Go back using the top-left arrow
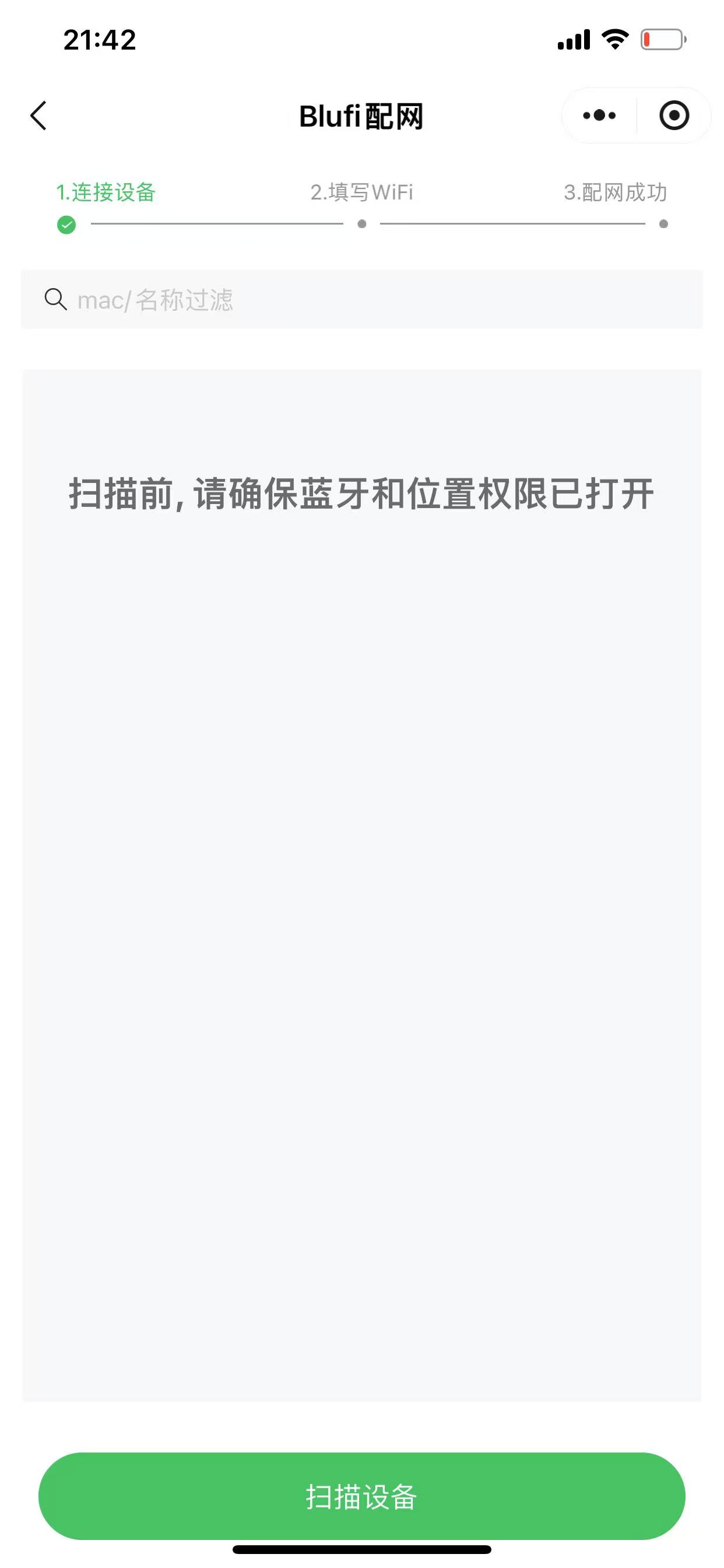Image resolution: width=724 pixels, height=1568 pixels. click(38, 116)
